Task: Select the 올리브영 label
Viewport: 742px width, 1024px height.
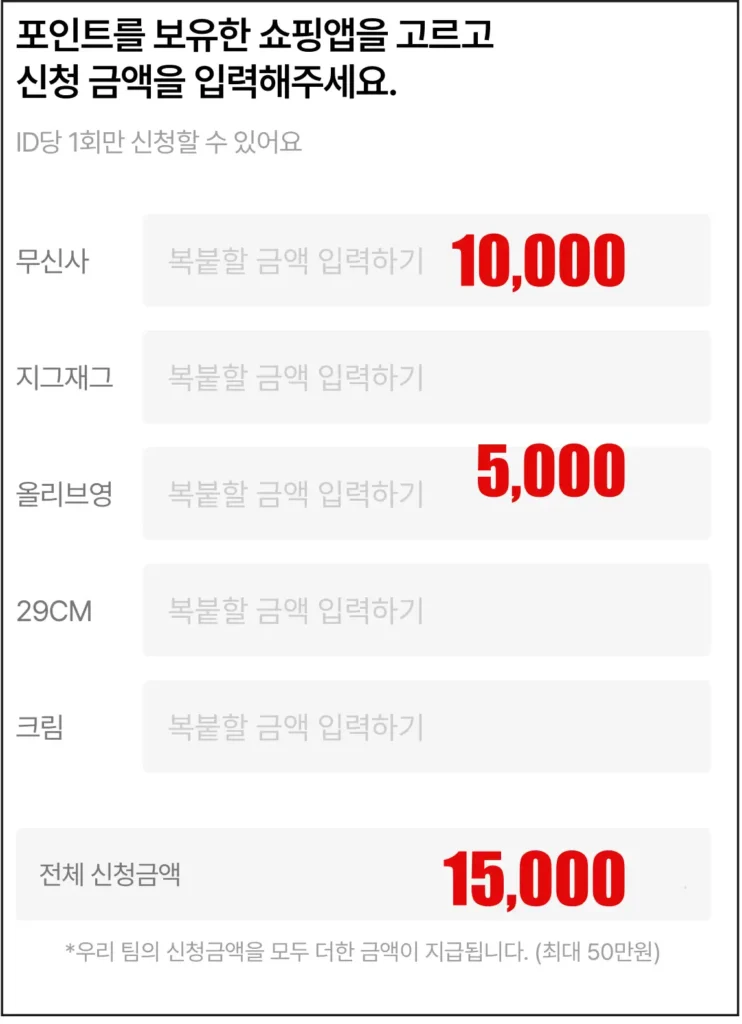Action: click(62, 493)
